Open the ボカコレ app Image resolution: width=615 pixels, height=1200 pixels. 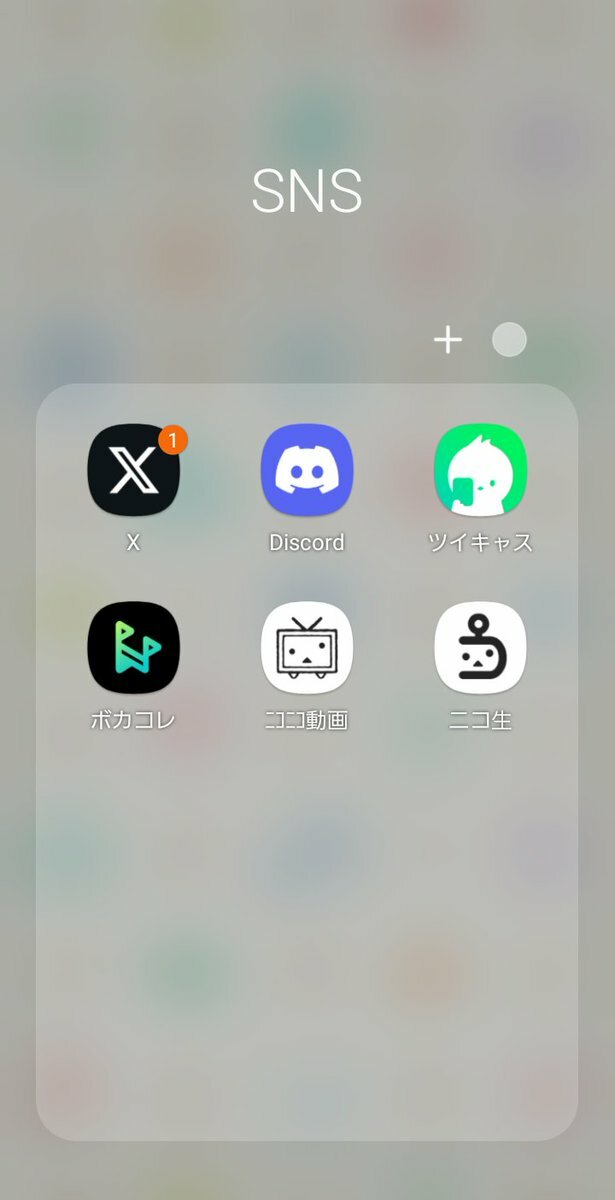click(x=133, y=647)
